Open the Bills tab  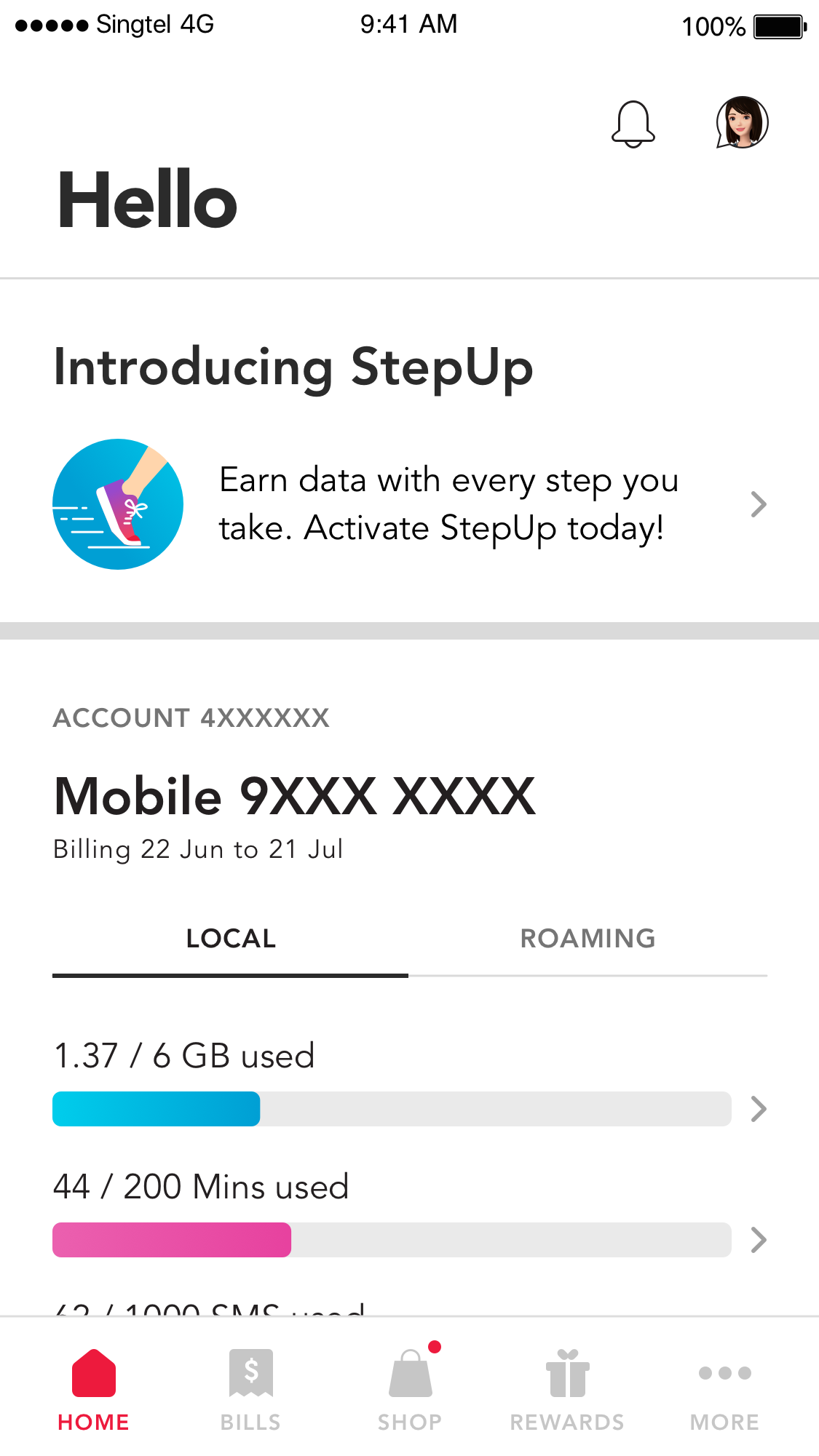coord(250,1390)
